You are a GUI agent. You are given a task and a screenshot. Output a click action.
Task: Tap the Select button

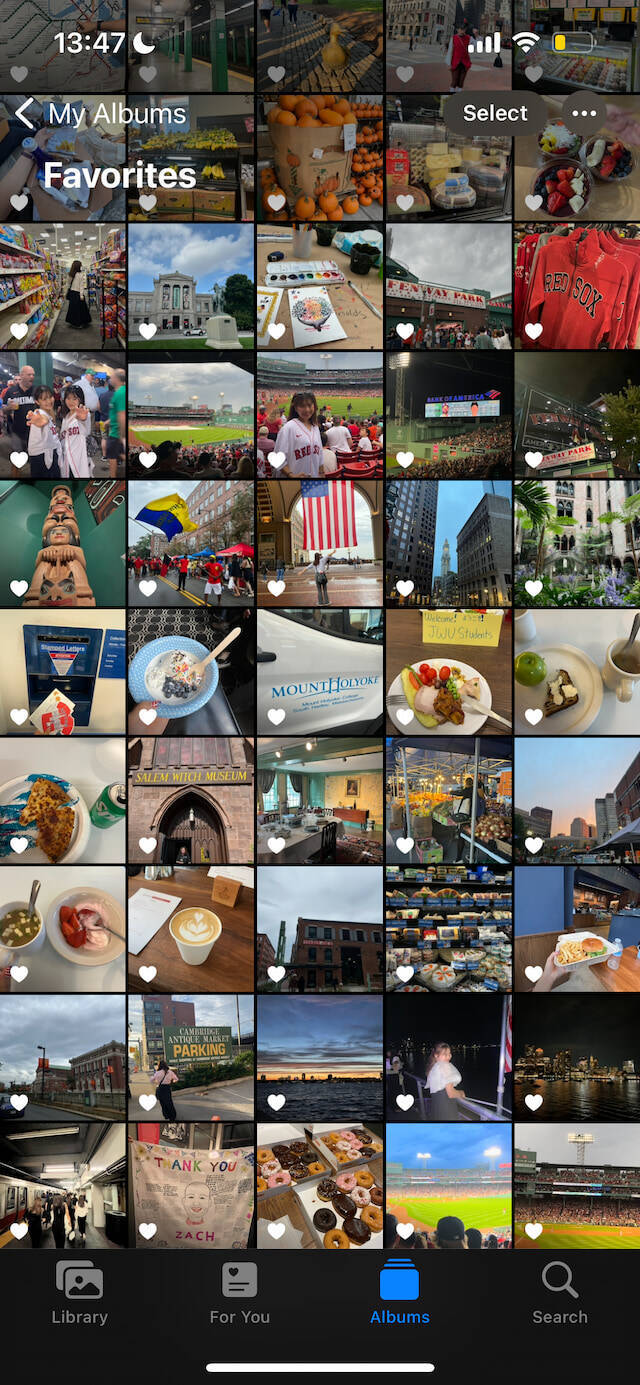click(494, 113)
